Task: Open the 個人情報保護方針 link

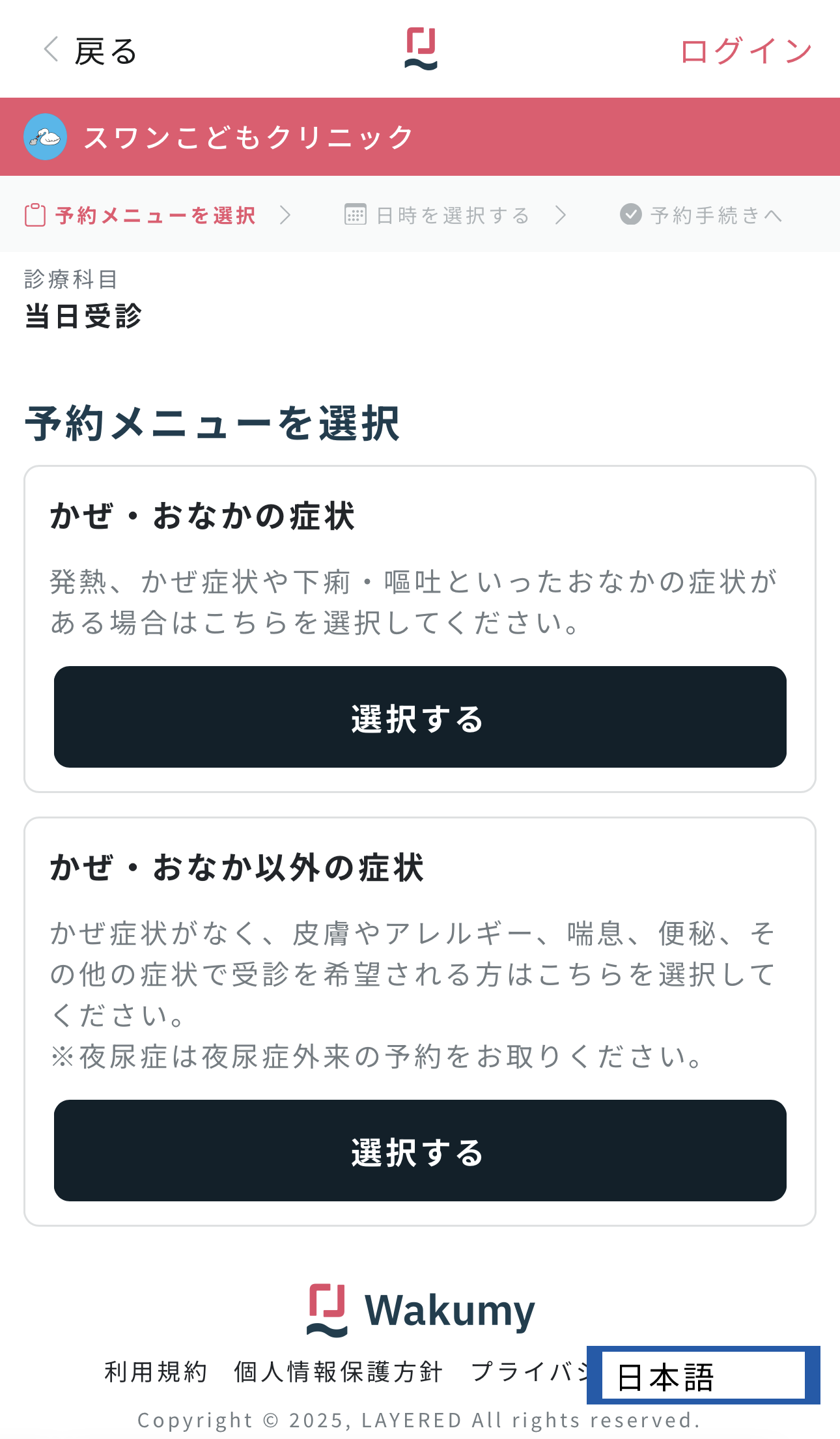Action: tap(339, 1372)
